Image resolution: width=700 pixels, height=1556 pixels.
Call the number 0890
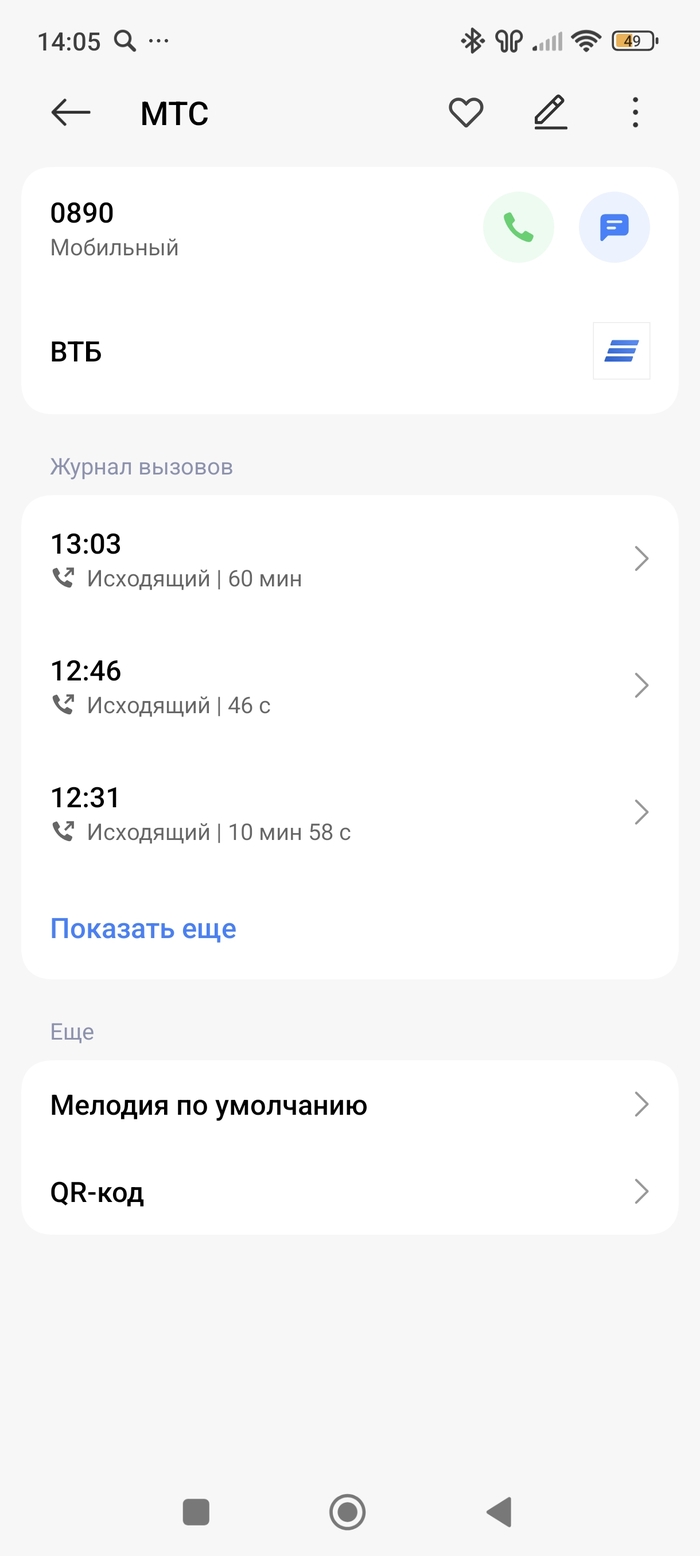(518, 228)
